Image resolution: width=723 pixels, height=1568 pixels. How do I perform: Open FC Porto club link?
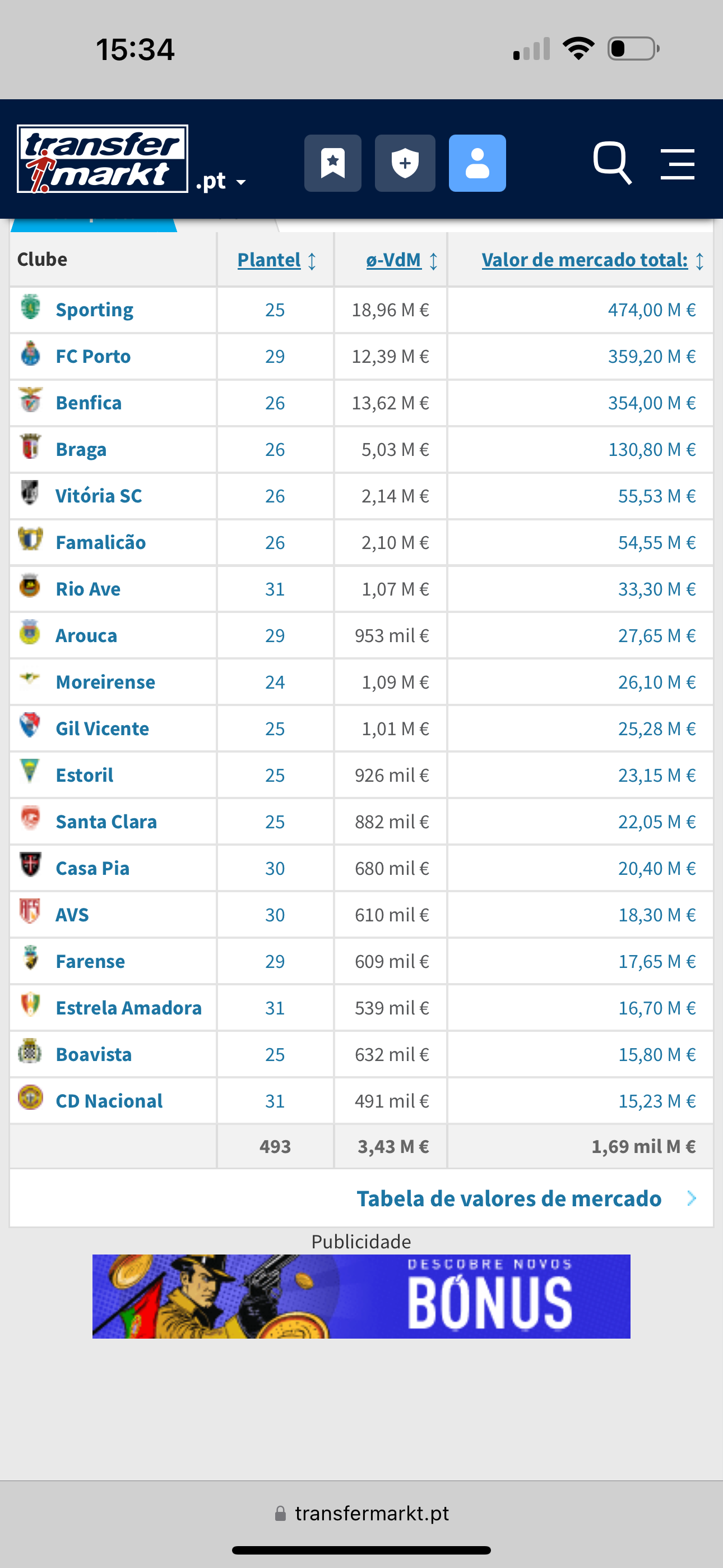(93, 356)
